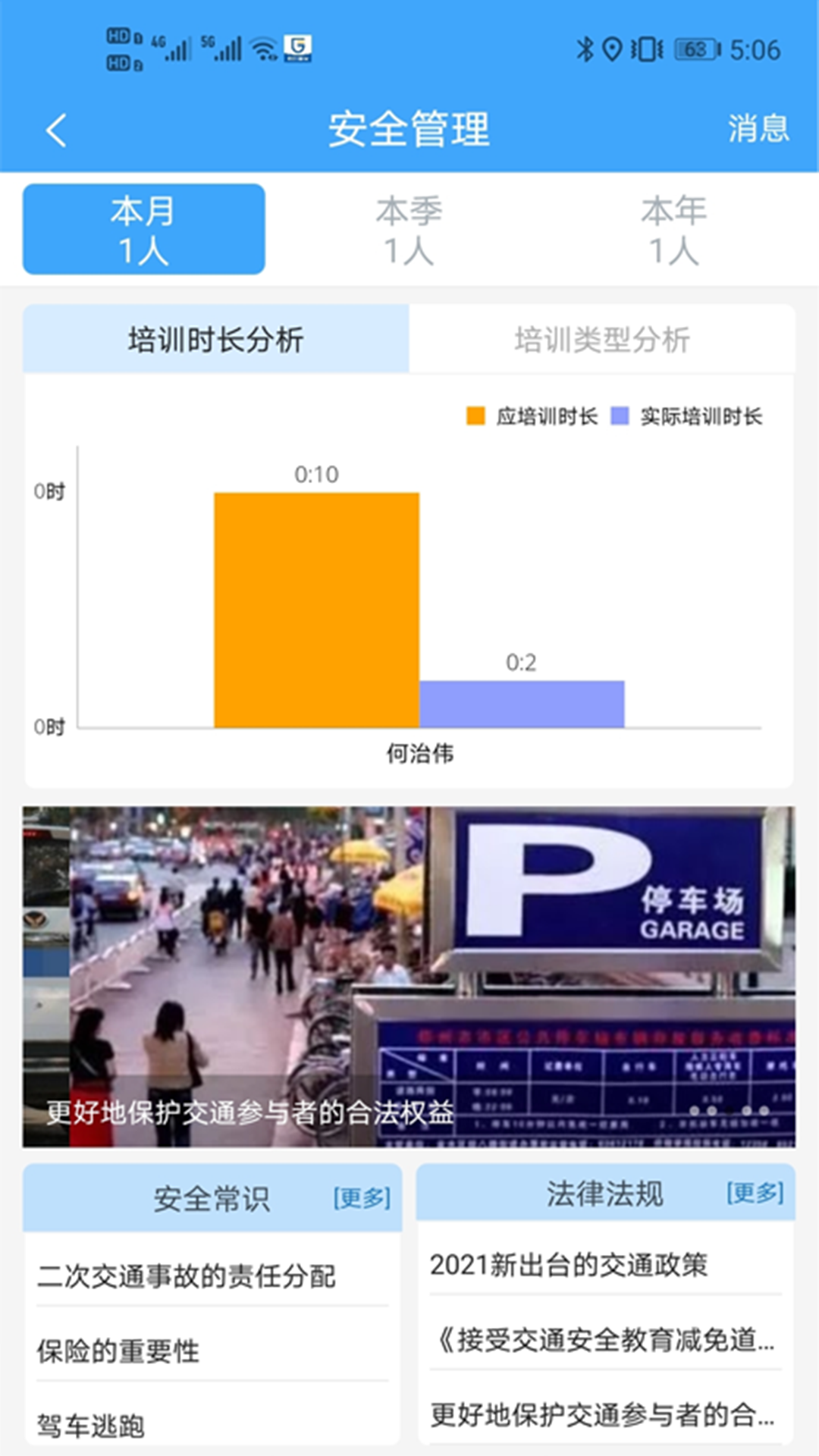View more 法律法规 articles

pyautogui.click(x=755, y=1193)
